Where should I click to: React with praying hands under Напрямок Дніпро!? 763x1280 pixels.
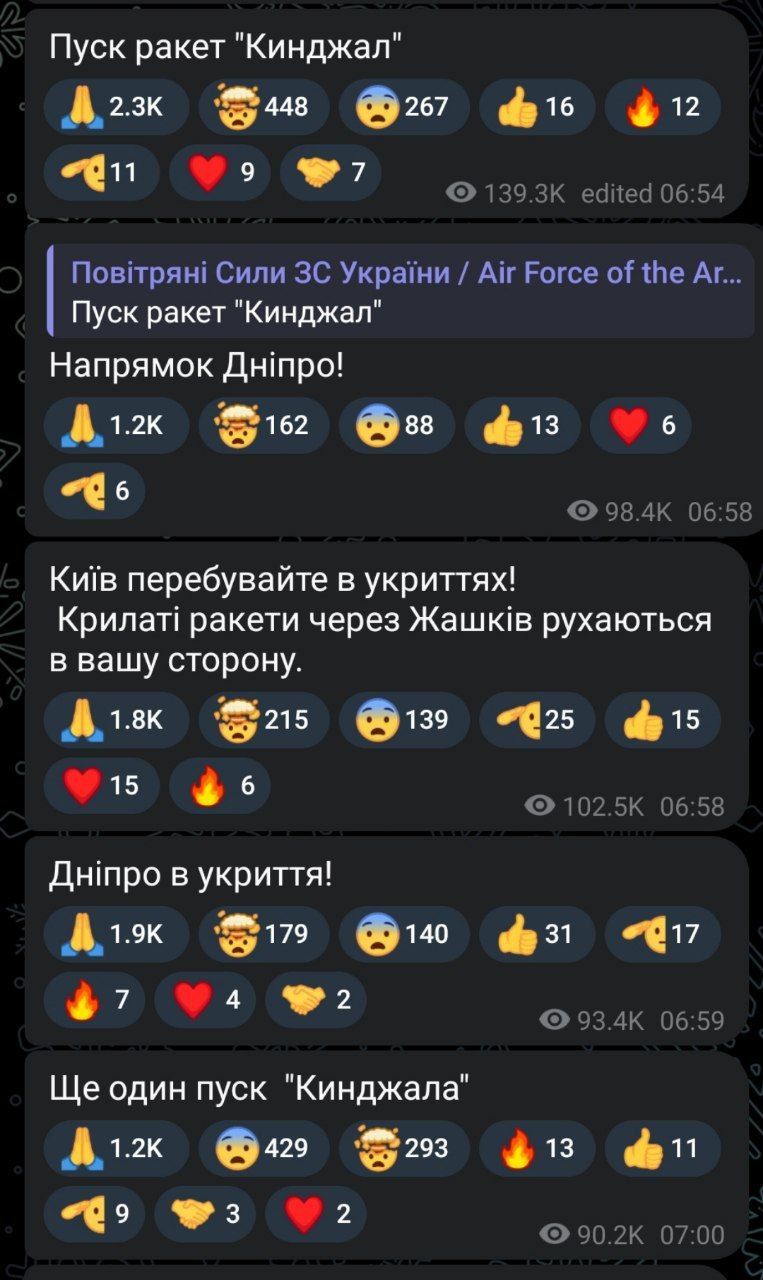[x=116, y=425]
